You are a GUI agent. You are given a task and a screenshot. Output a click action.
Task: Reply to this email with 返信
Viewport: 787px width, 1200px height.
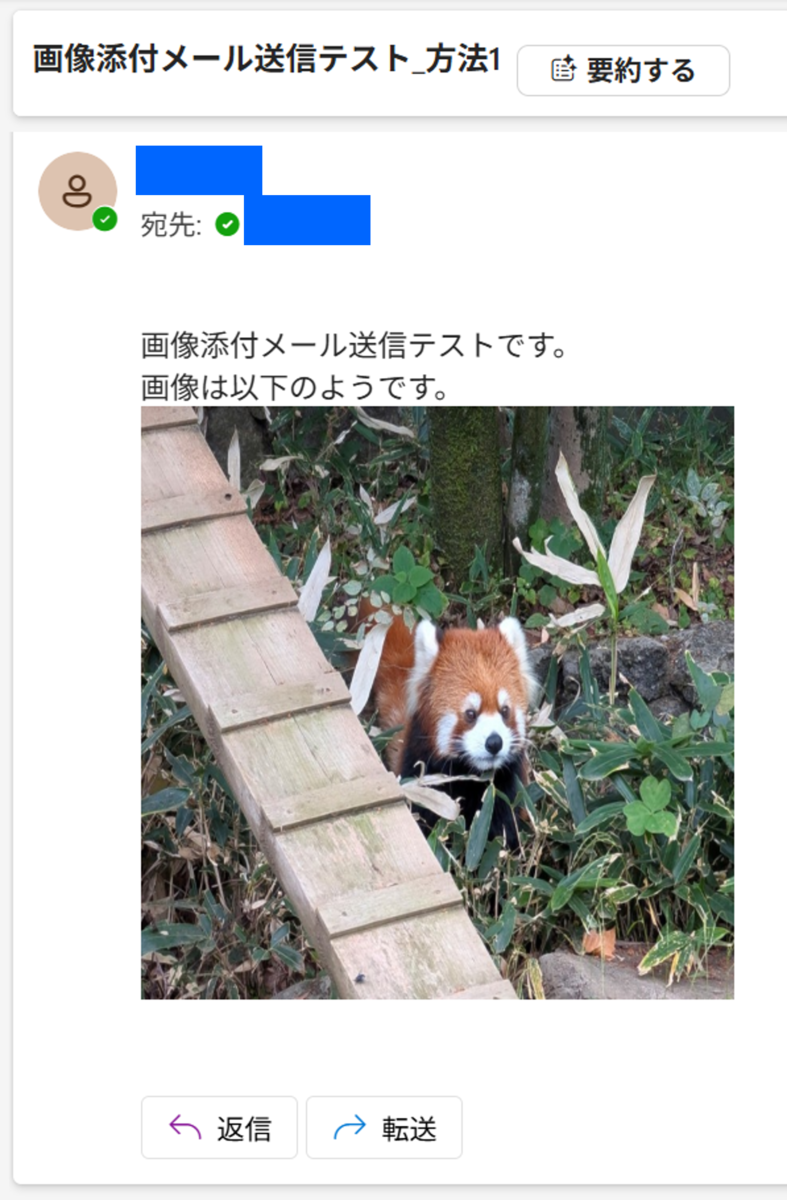pos(219,1128)
